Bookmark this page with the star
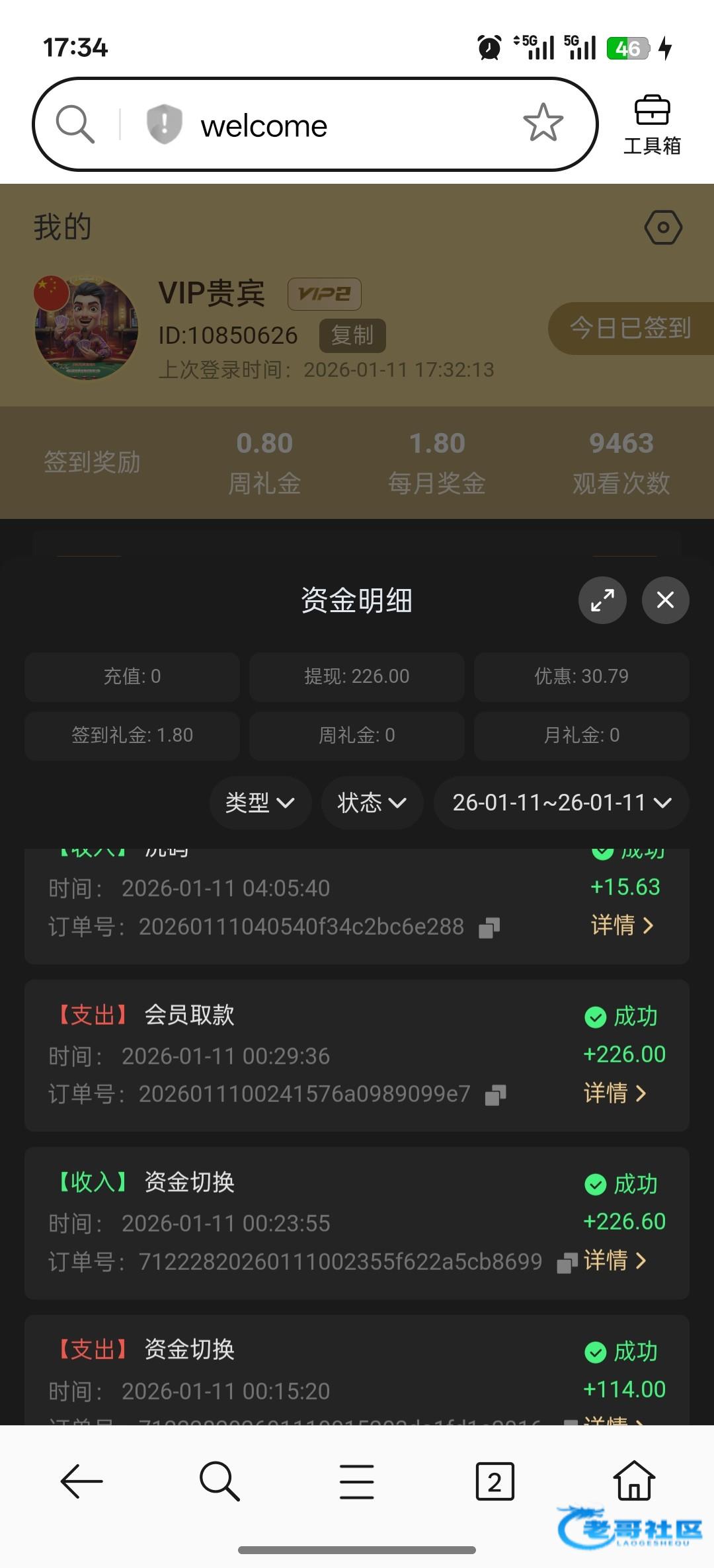 (x=543, y=124)
